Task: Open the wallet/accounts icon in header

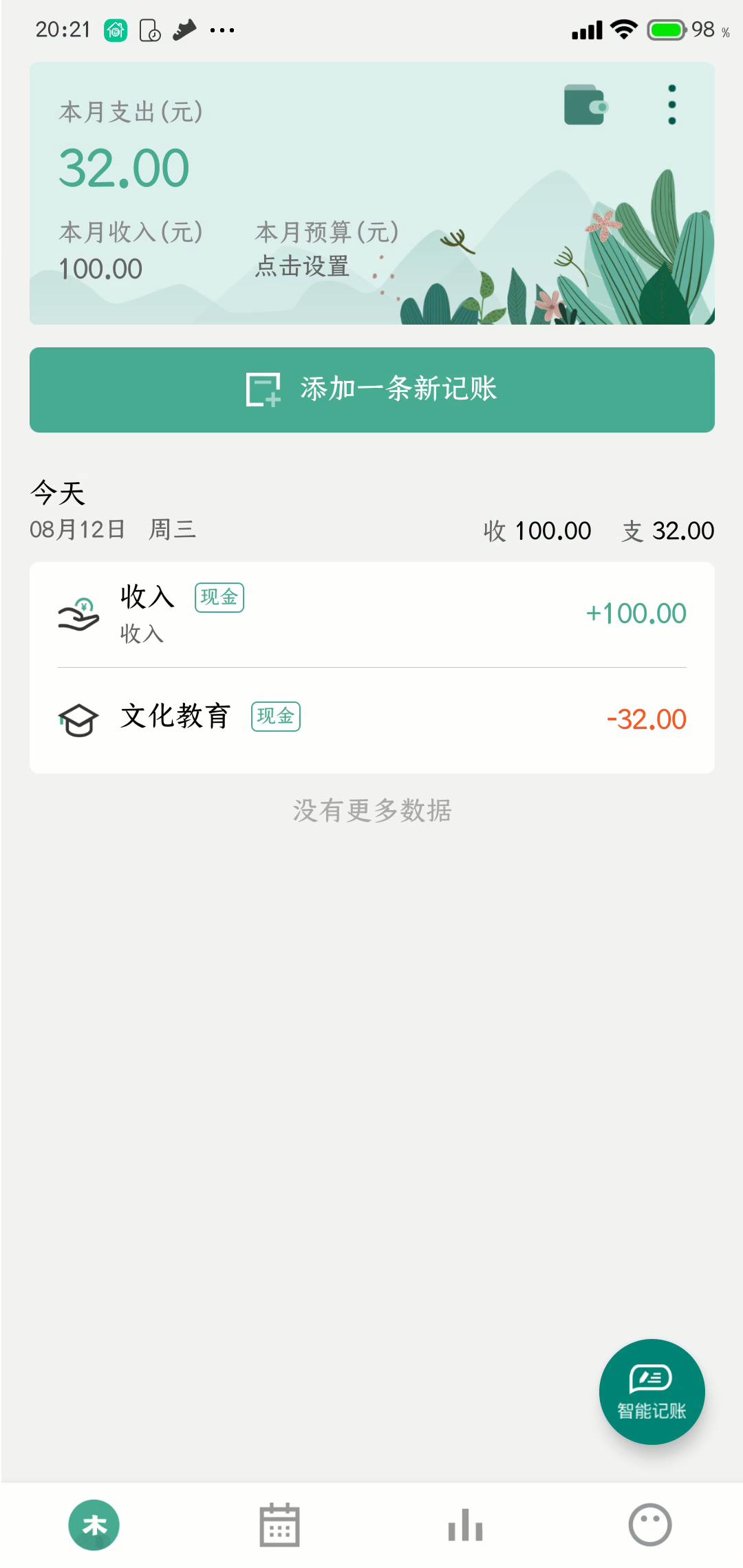Action: pyautogui.click(x=585, y=105)
